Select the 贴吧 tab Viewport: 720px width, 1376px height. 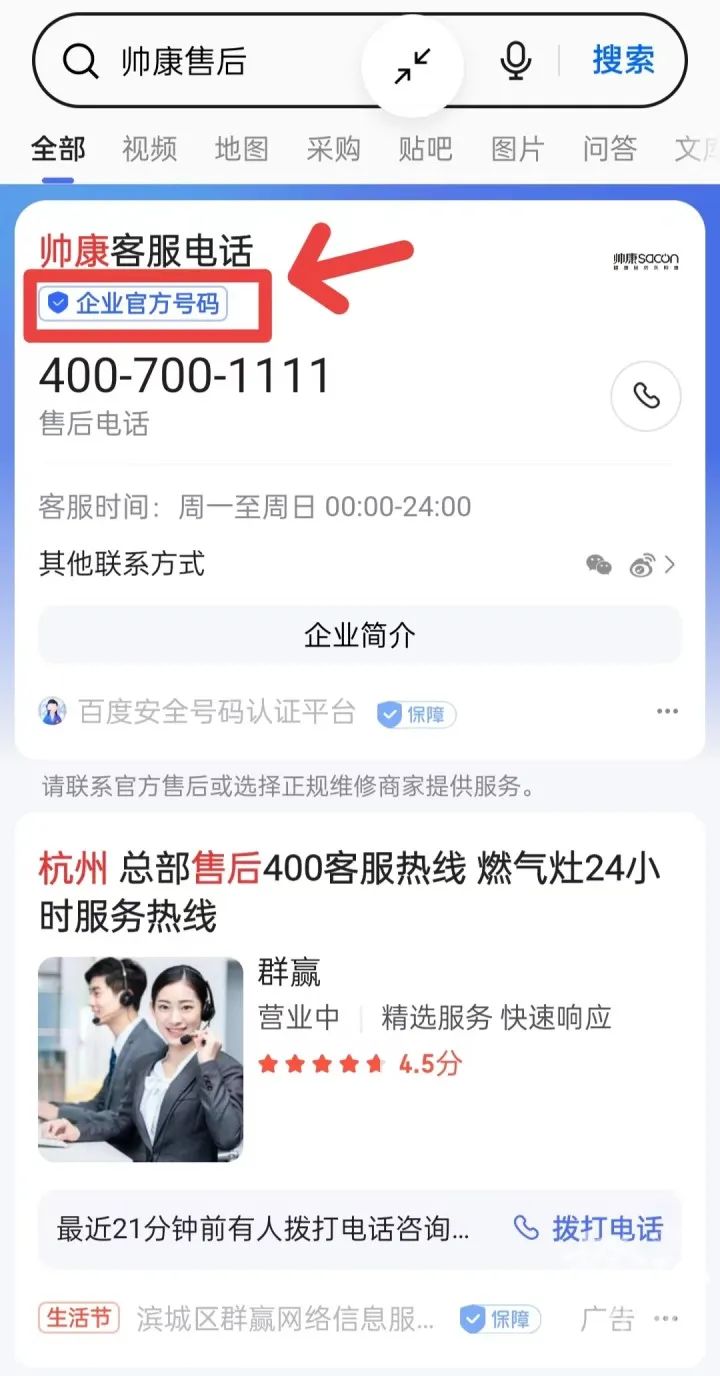pyautogui.click(x=426, y=149)
